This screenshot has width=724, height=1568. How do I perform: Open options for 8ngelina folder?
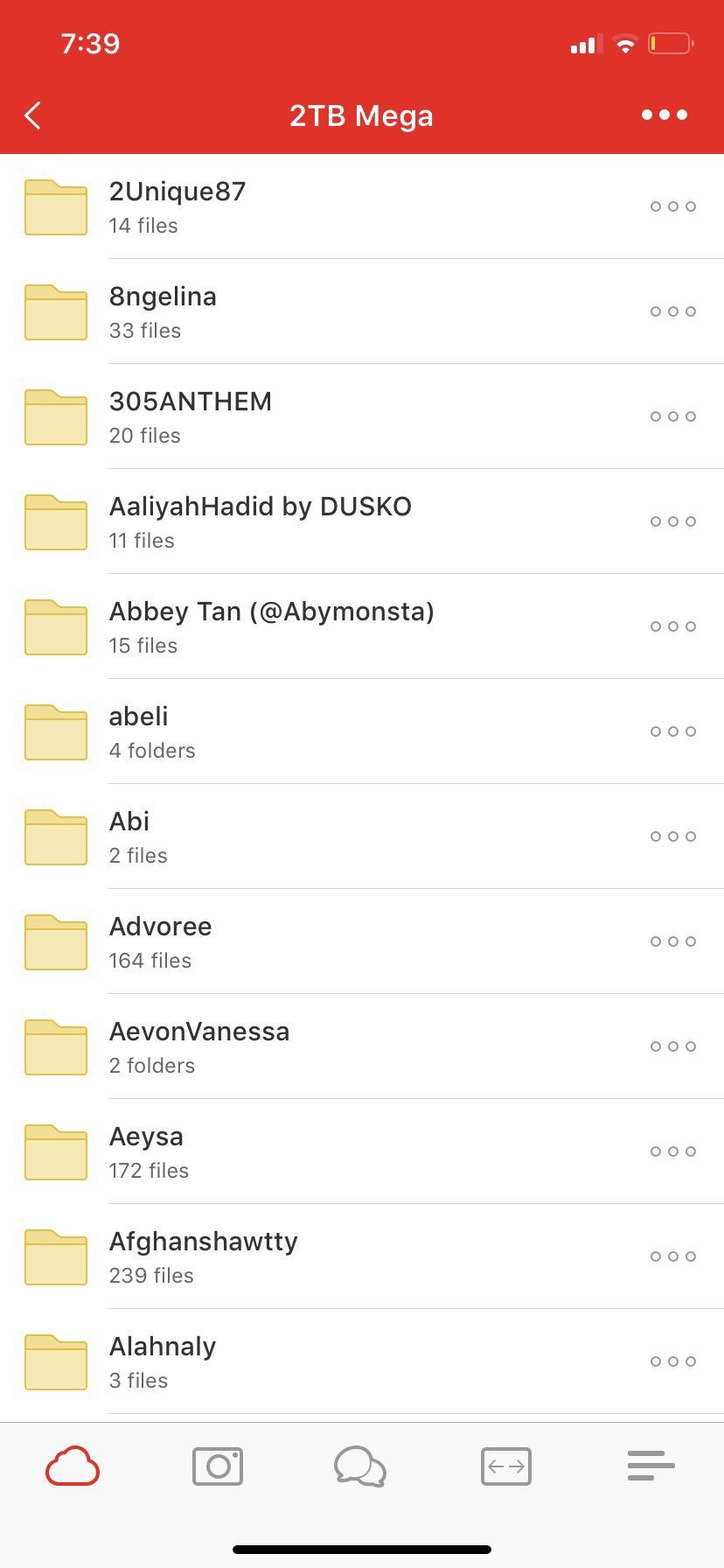[x=673, y=311]
